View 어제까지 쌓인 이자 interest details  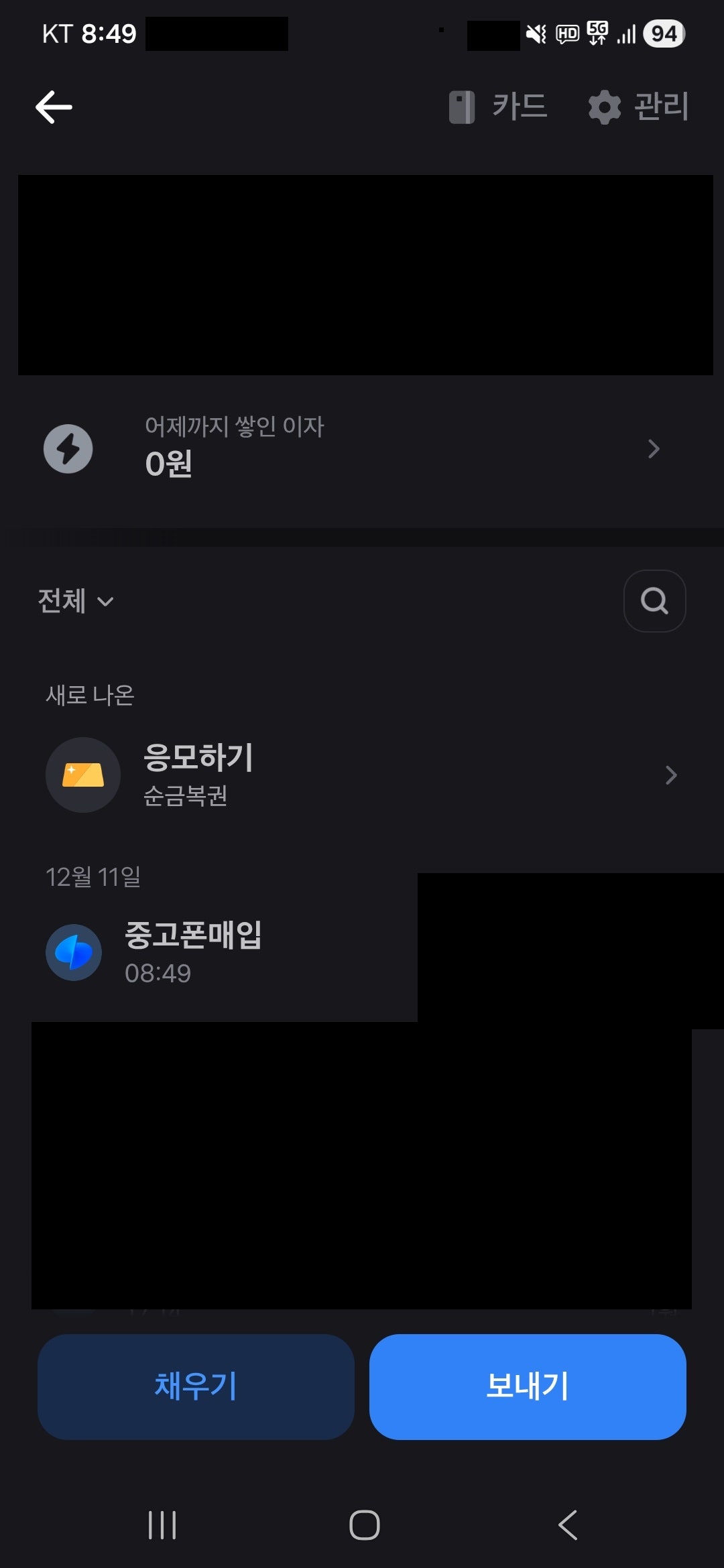[x=362, y=448]
